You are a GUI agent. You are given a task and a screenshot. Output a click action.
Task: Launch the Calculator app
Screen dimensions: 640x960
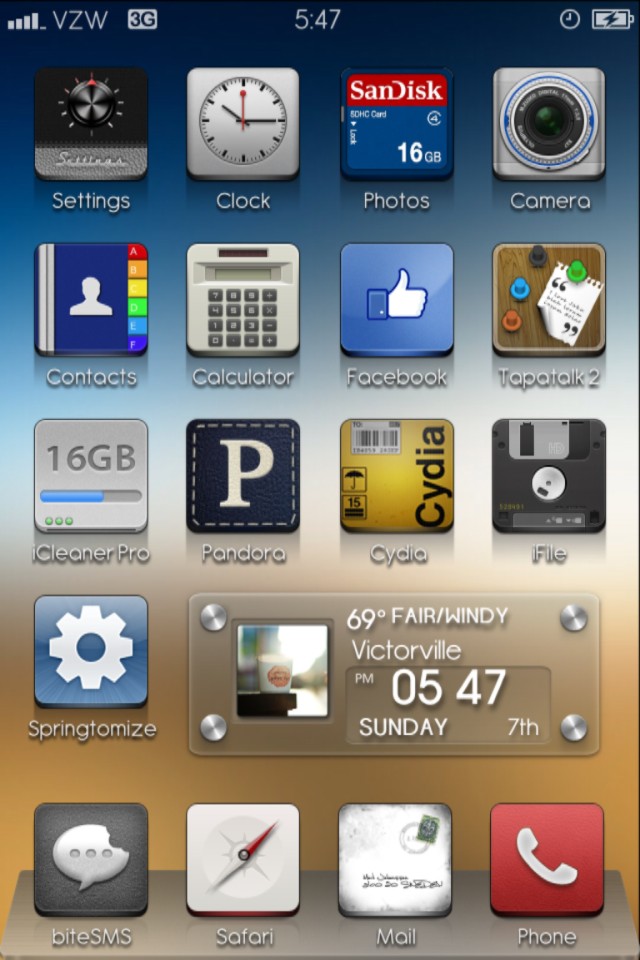[x=243, y=299]
